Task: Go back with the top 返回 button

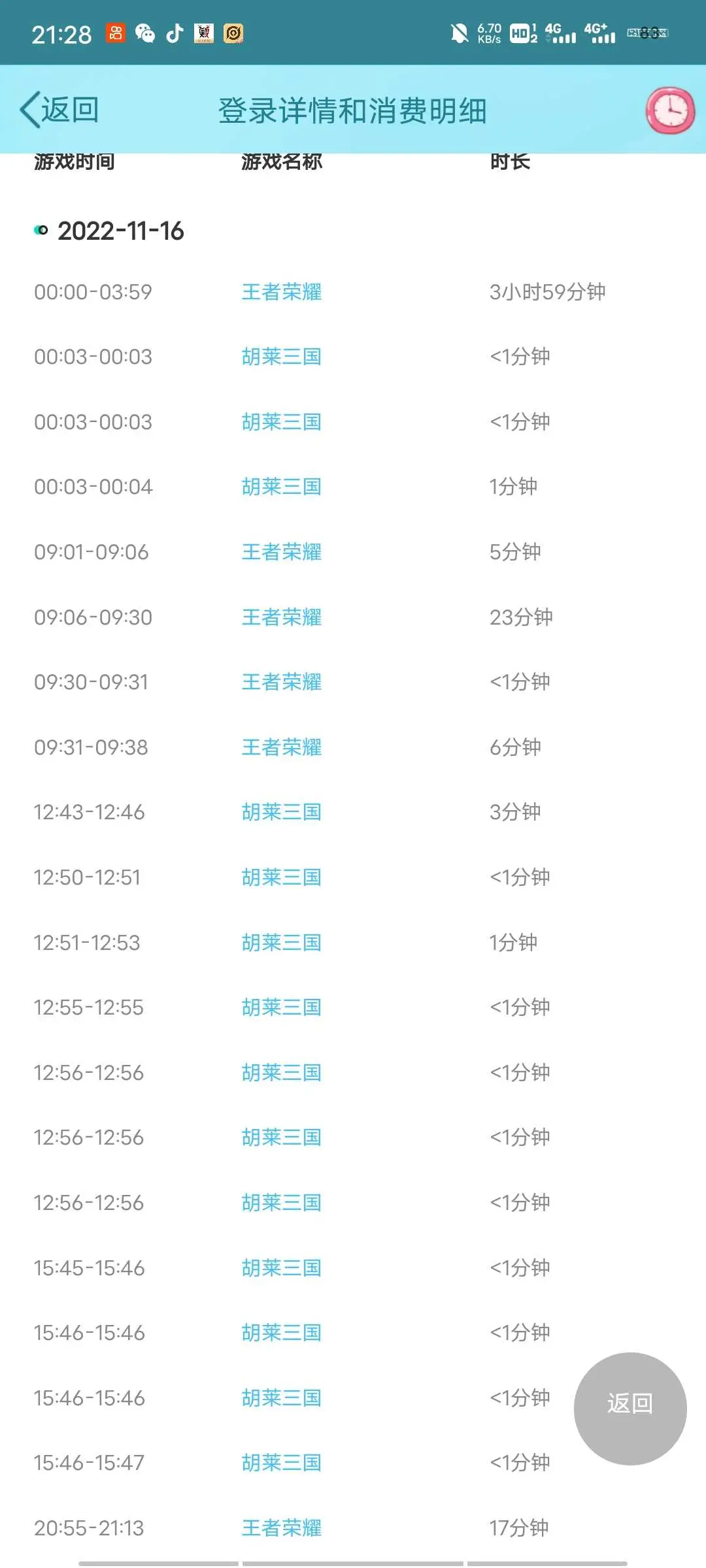Action: [x=59, y=110]
